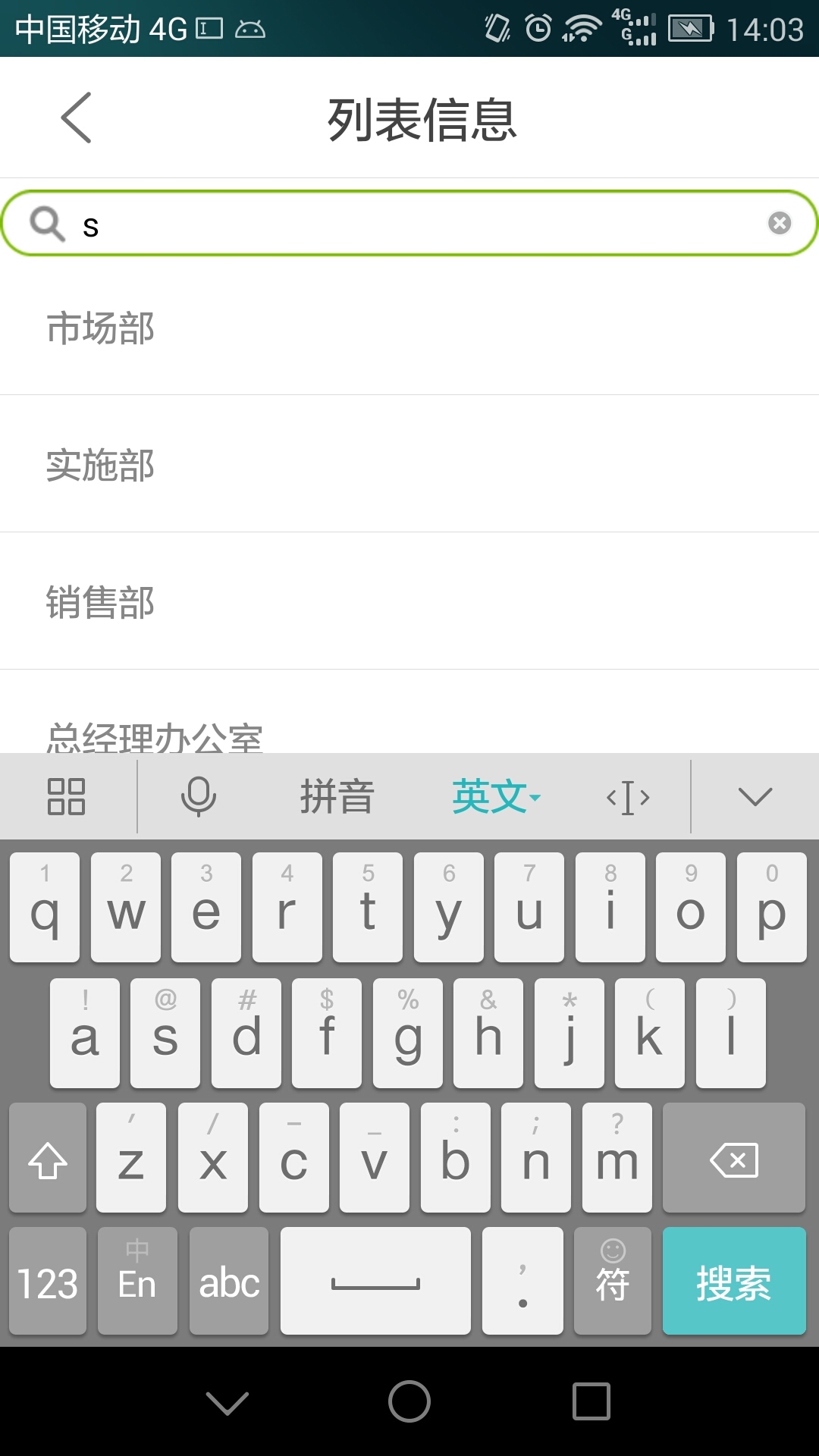This screenshot has height=1456, width=819.
Task: Select the text cursor positioning icon
Action: tap(627, 796)
